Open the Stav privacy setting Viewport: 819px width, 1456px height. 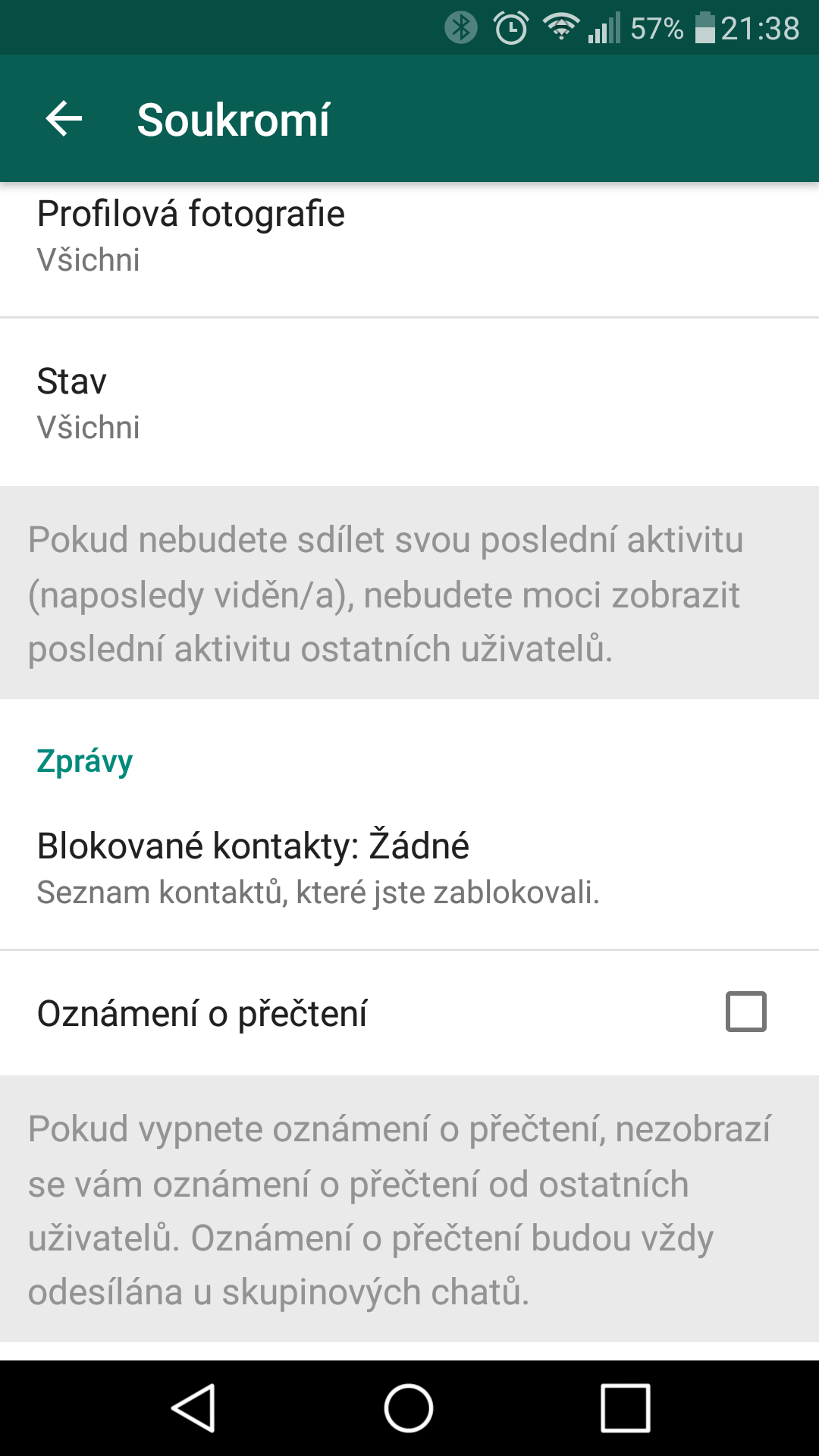point(409,403)
